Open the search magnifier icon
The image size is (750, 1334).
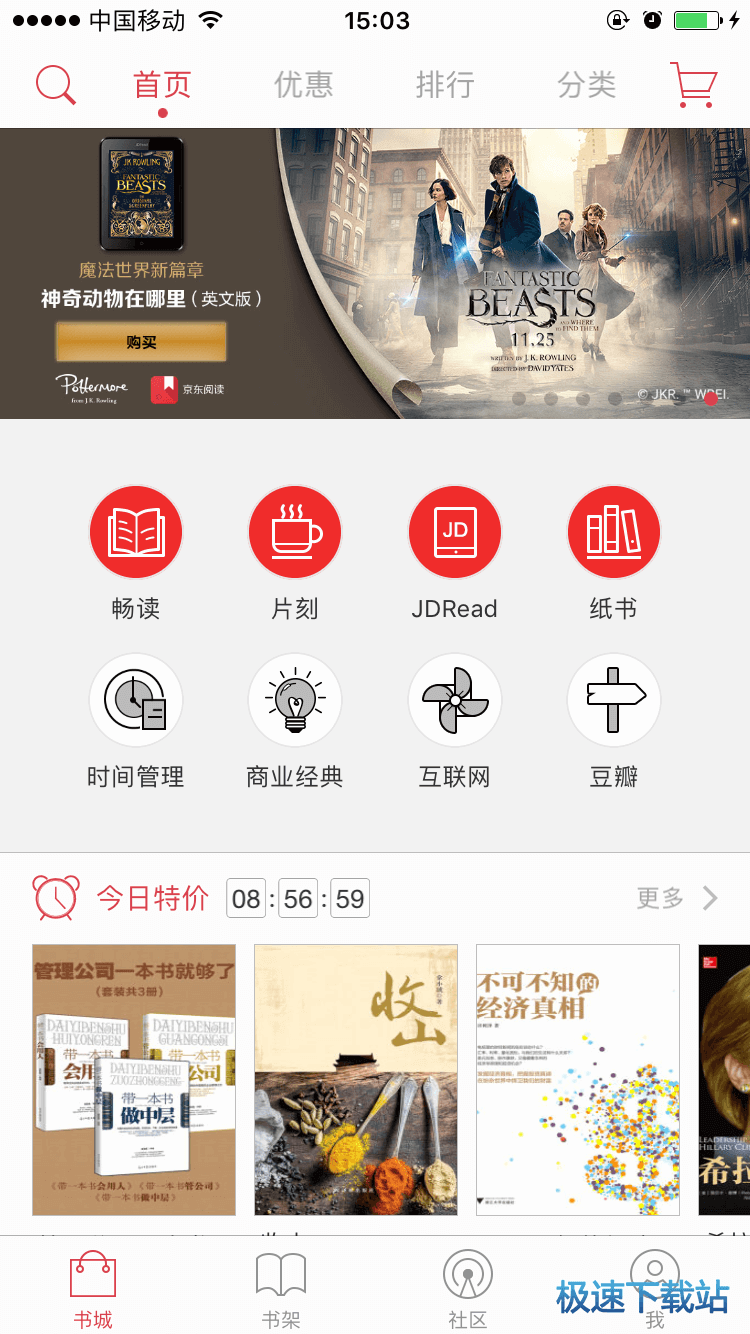pyautogui.click(x=56, y=85)
